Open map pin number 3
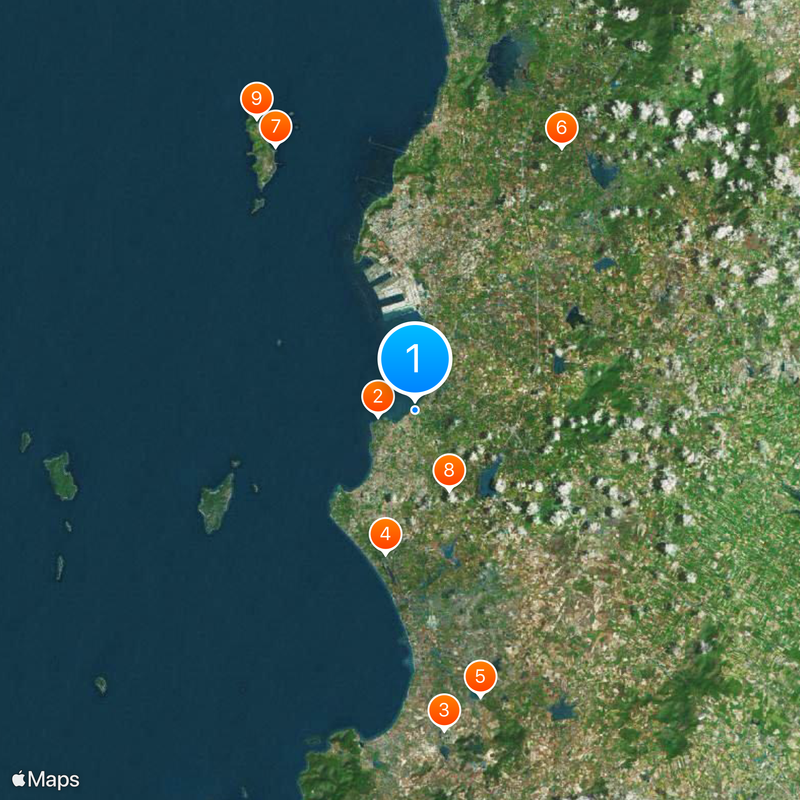 pyautogui.click(x=444, y=711)
